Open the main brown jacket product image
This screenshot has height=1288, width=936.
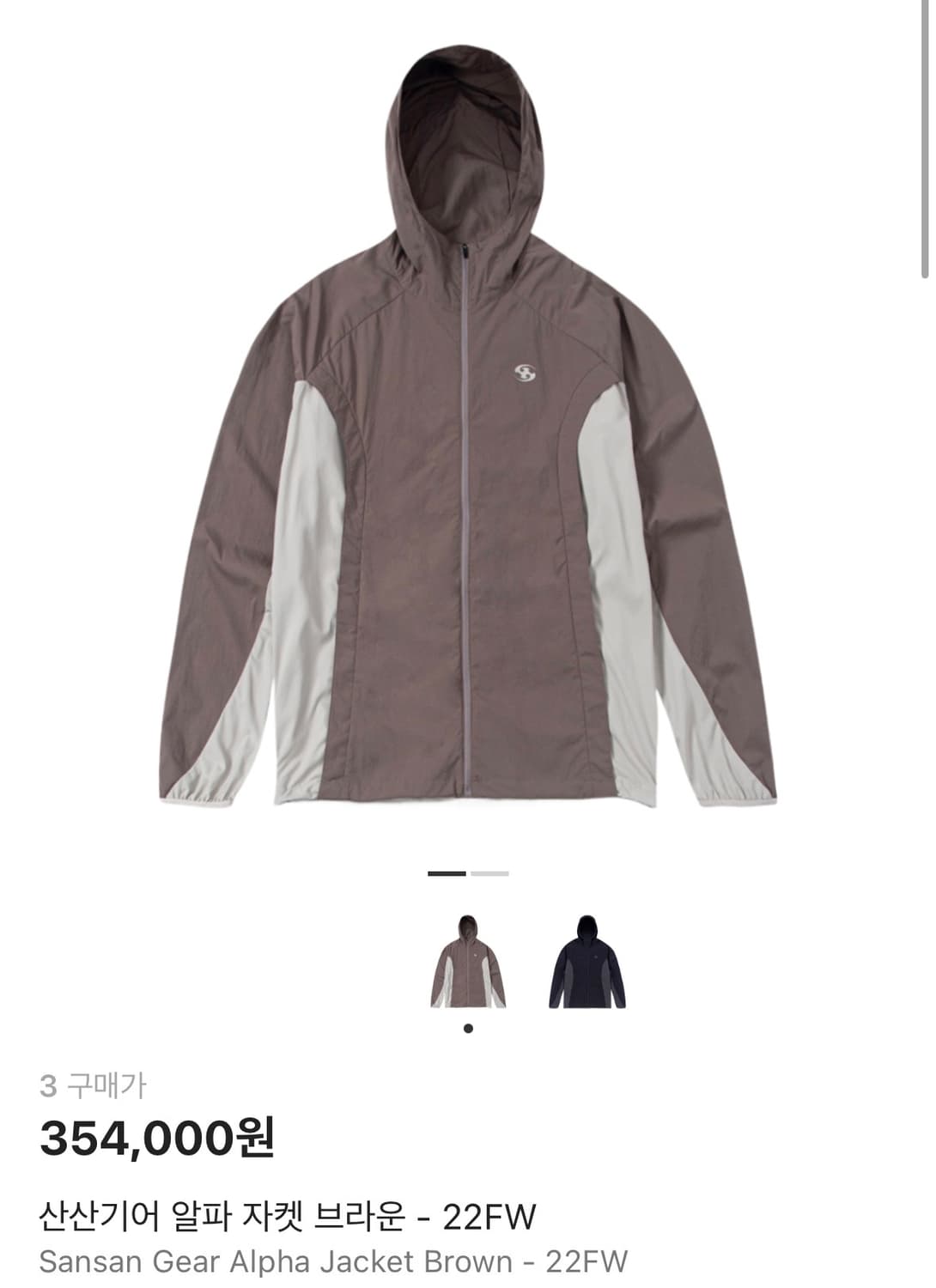[468, 429]
